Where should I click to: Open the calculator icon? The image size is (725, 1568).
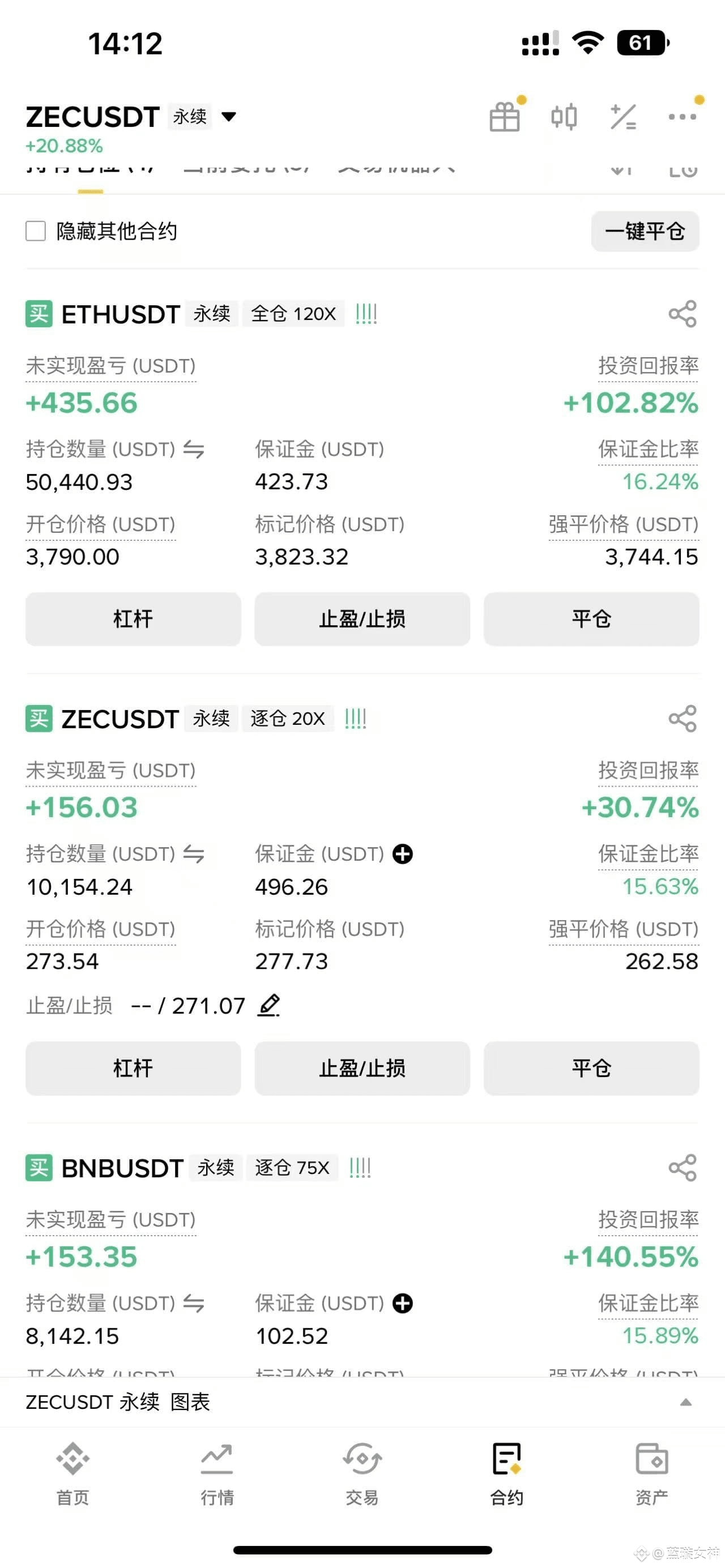[x=622, y=116]
